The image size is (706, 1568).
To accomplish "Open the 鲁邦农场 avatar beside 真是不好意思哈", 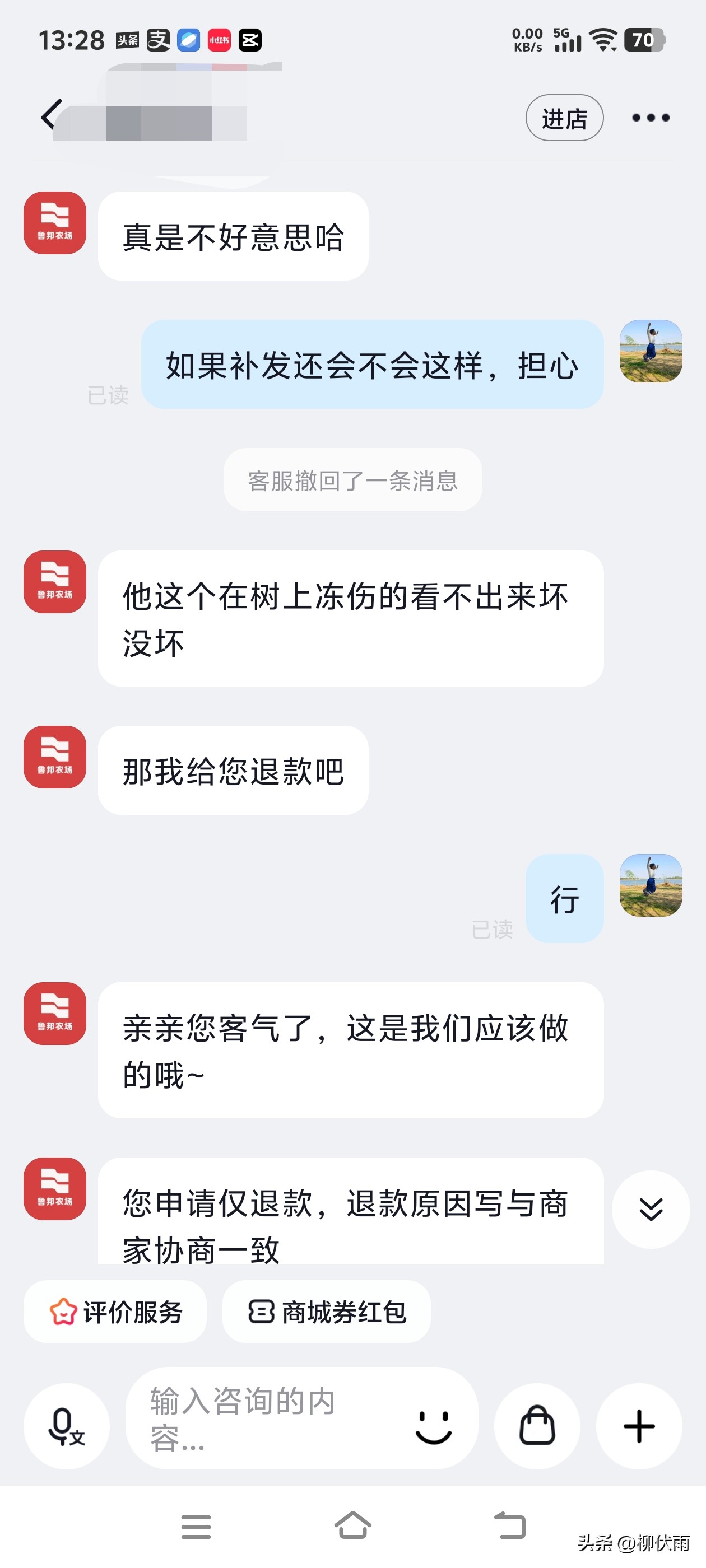I will pyautogui.click(x=55, y=223).
